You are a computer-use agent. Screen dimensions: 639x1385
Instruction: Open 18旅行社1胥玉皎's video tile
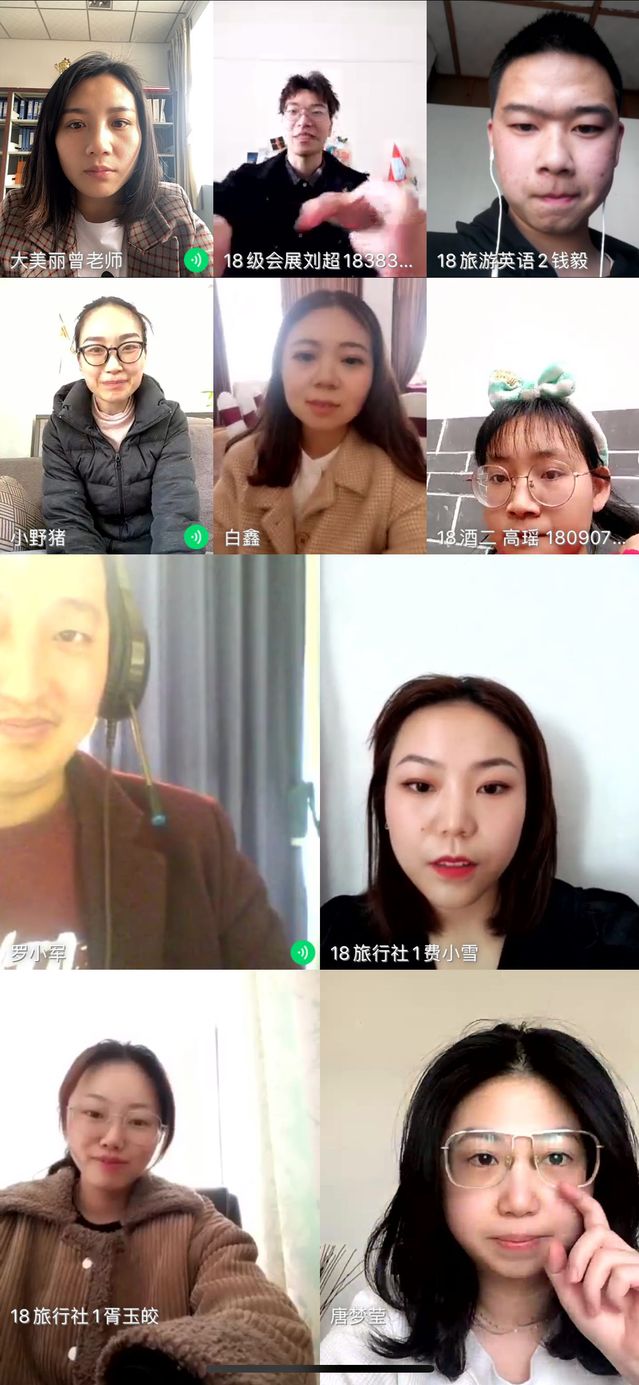tap(158, 1175)
